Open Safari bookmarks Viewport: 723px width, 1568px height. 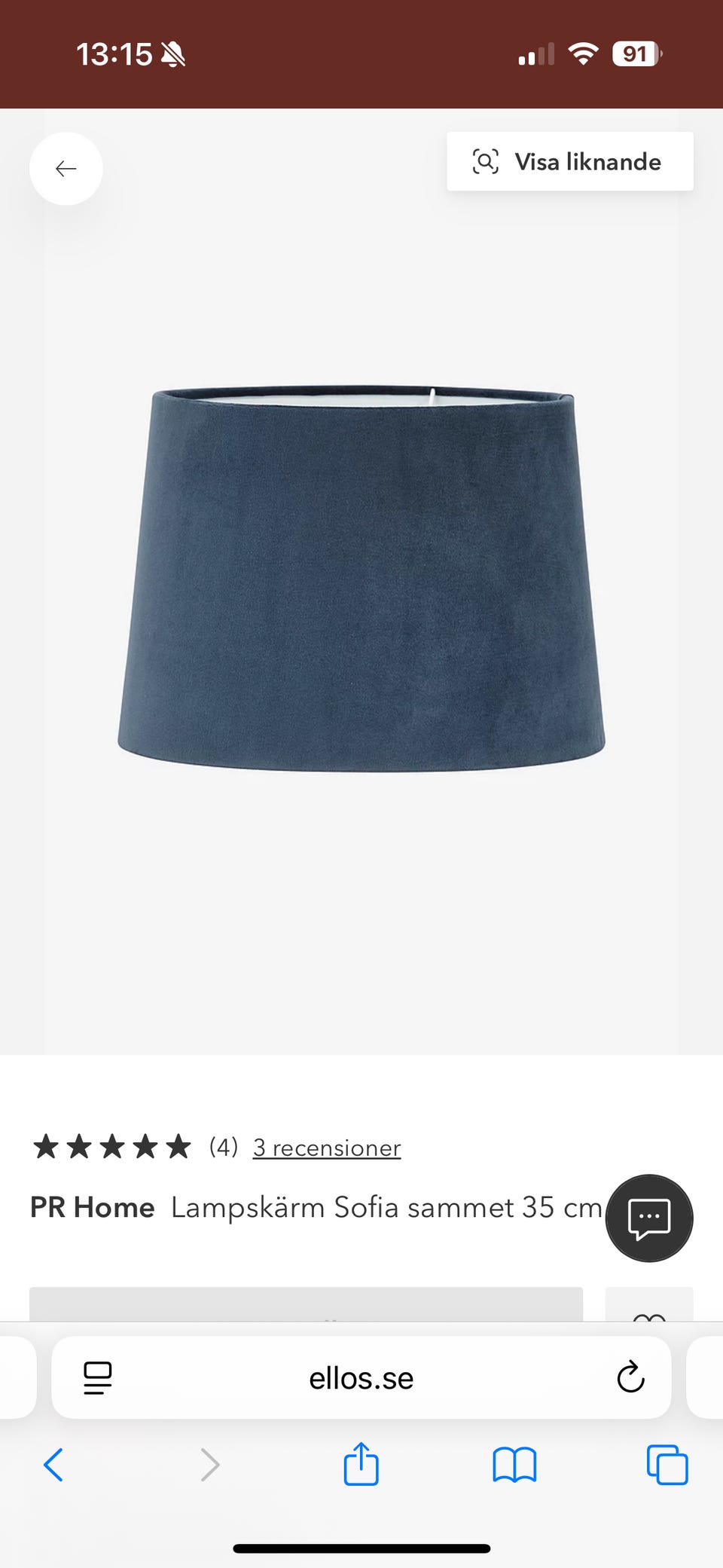[514, 1465]
